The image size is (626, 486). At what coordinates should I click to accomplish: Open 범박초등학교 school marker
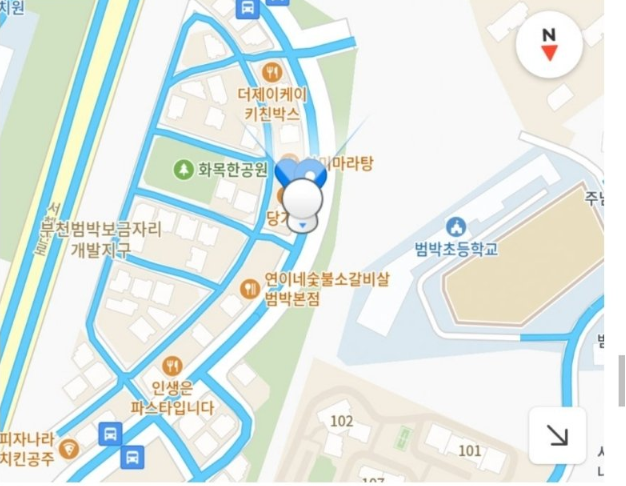click(456, 227)
